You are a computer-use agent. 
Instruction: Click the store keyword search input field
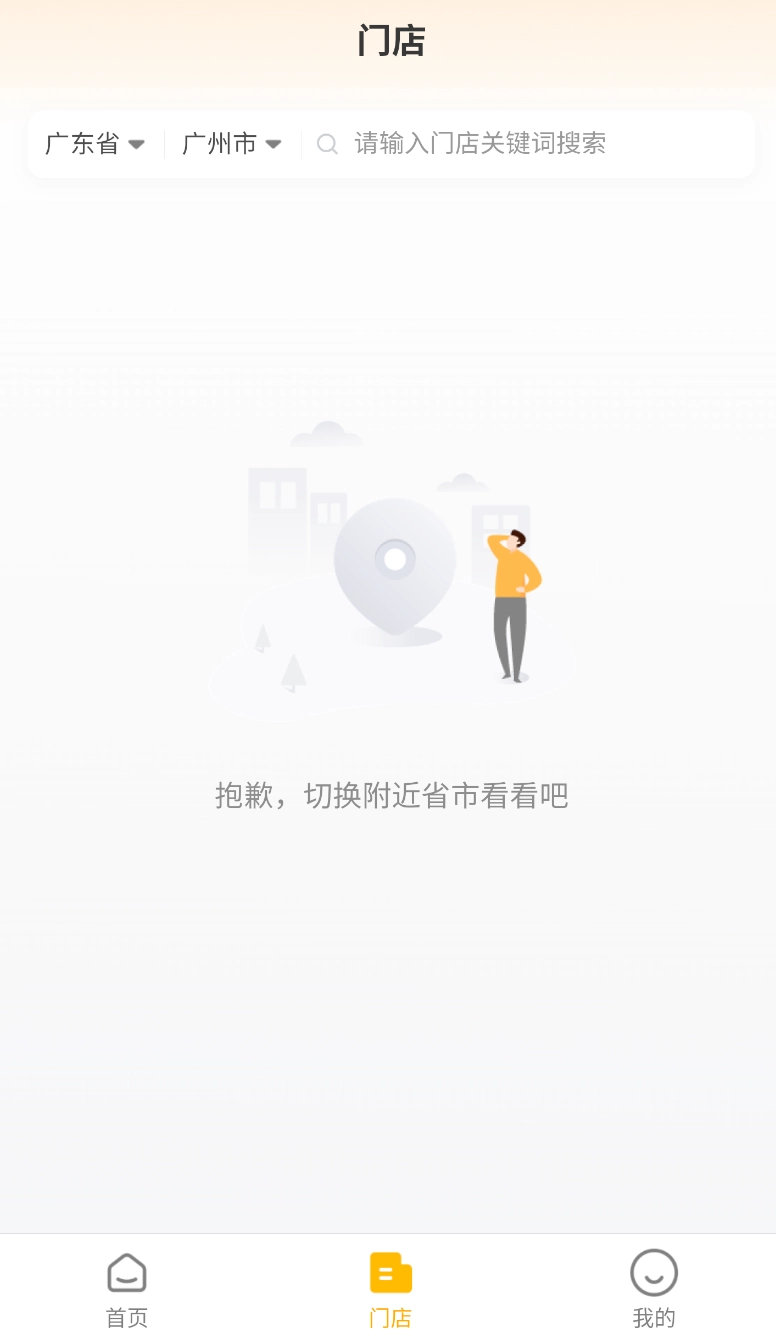[x=480, y=144]
